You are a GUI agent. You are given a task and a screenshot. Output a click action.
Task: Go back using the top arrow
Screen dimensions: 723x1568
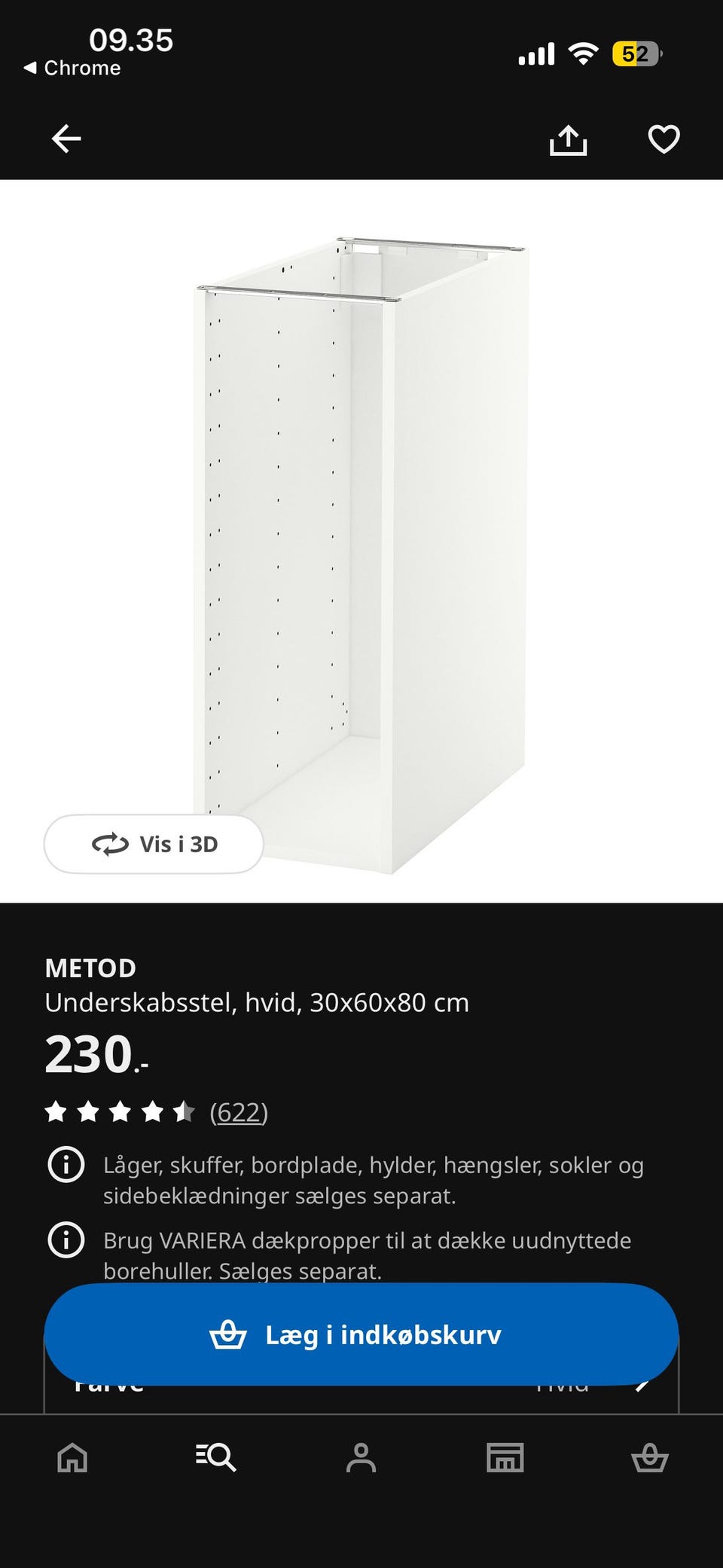[x=66, y=139]
